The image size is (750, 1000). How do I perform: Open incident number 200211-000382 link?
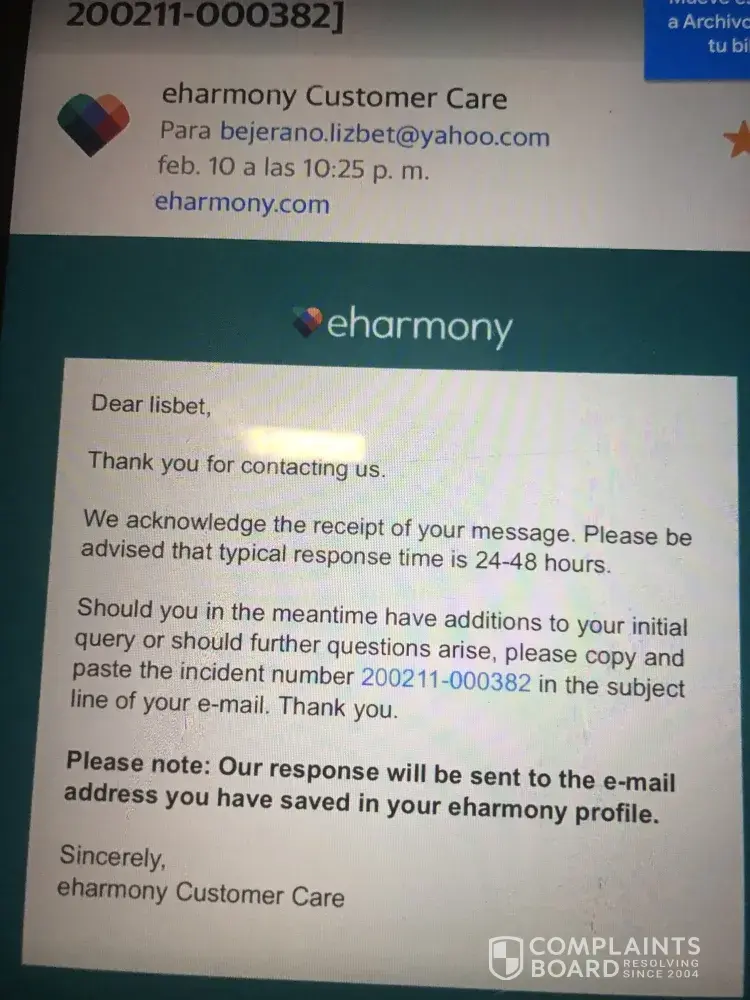click(446, 679)
